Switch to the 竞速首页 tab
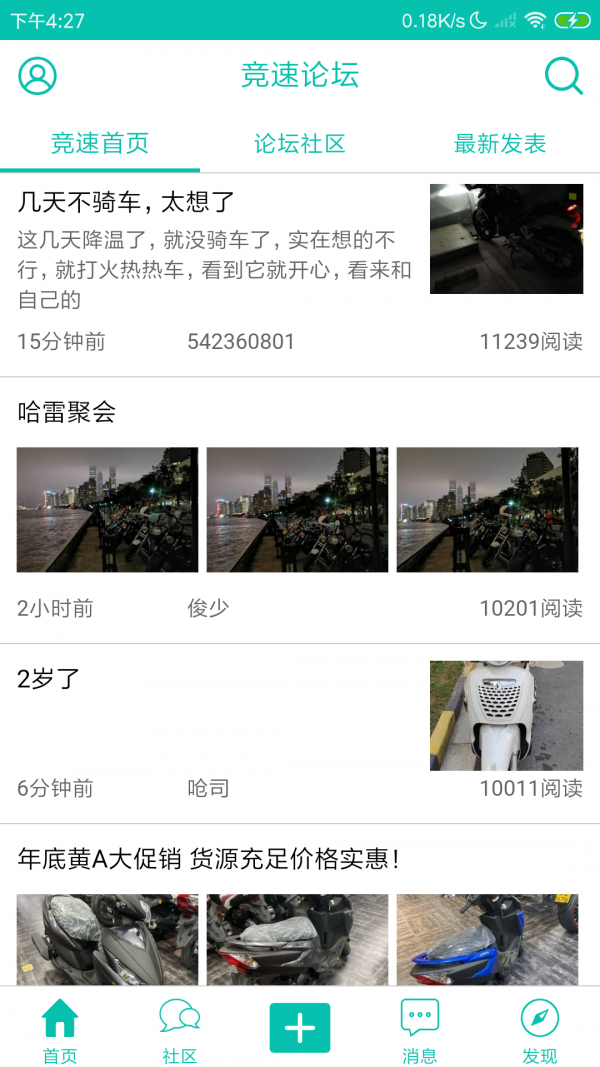600x1067 pixels. point(100,143)
